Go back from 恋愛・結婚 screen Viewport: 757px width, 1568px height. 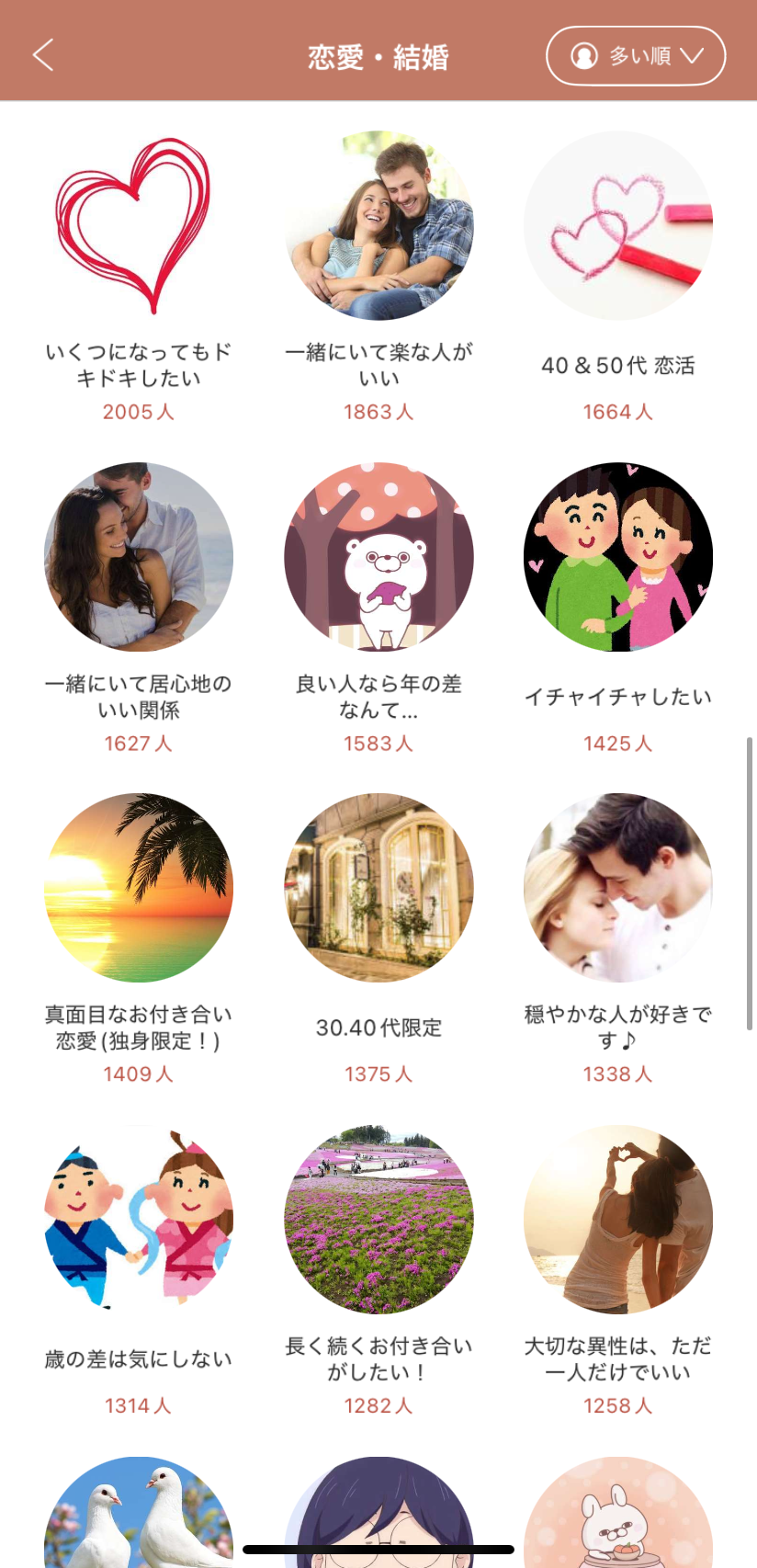[43, 55]
